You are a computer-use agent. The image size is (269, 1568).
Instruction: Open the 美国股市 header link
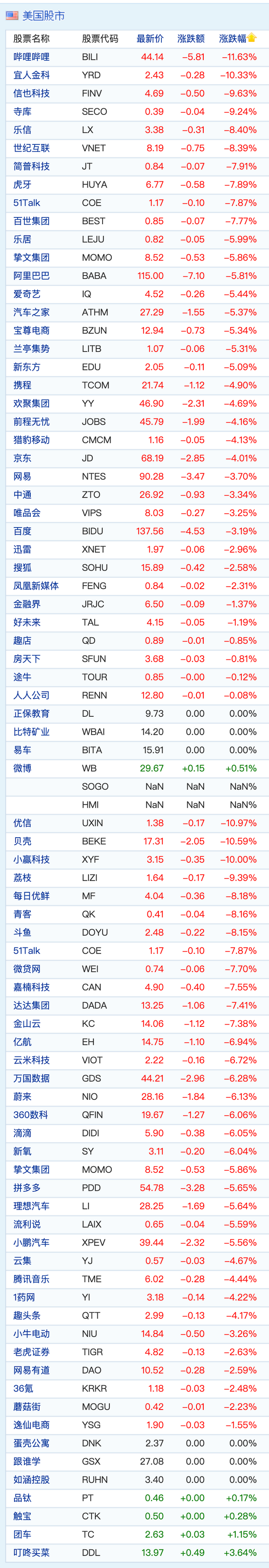coord(43,15)
